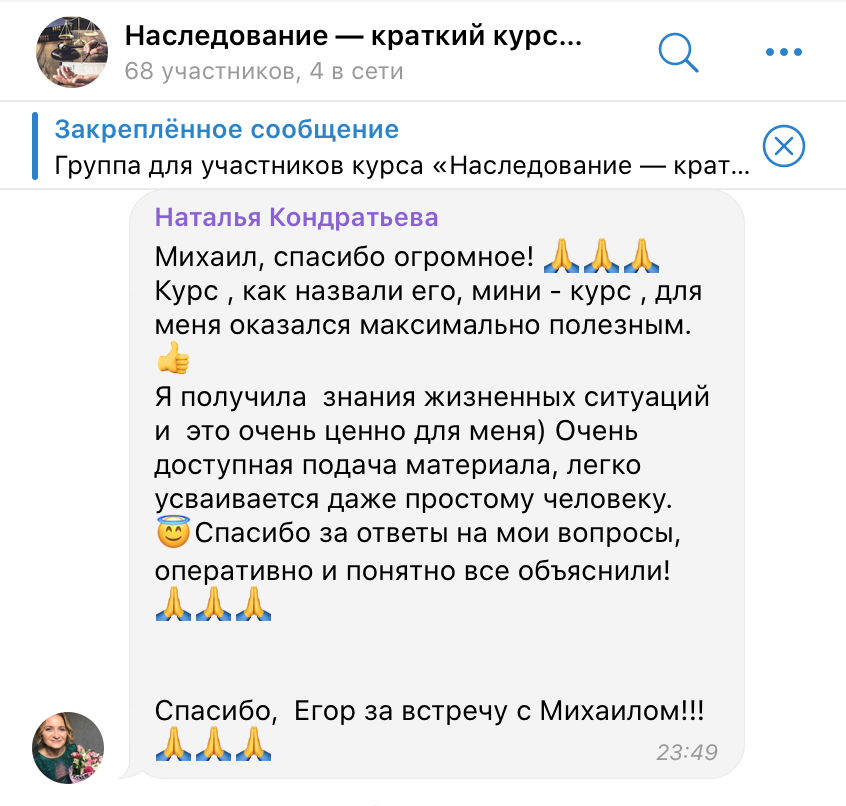Open the three-dot overflow menu

784,52
